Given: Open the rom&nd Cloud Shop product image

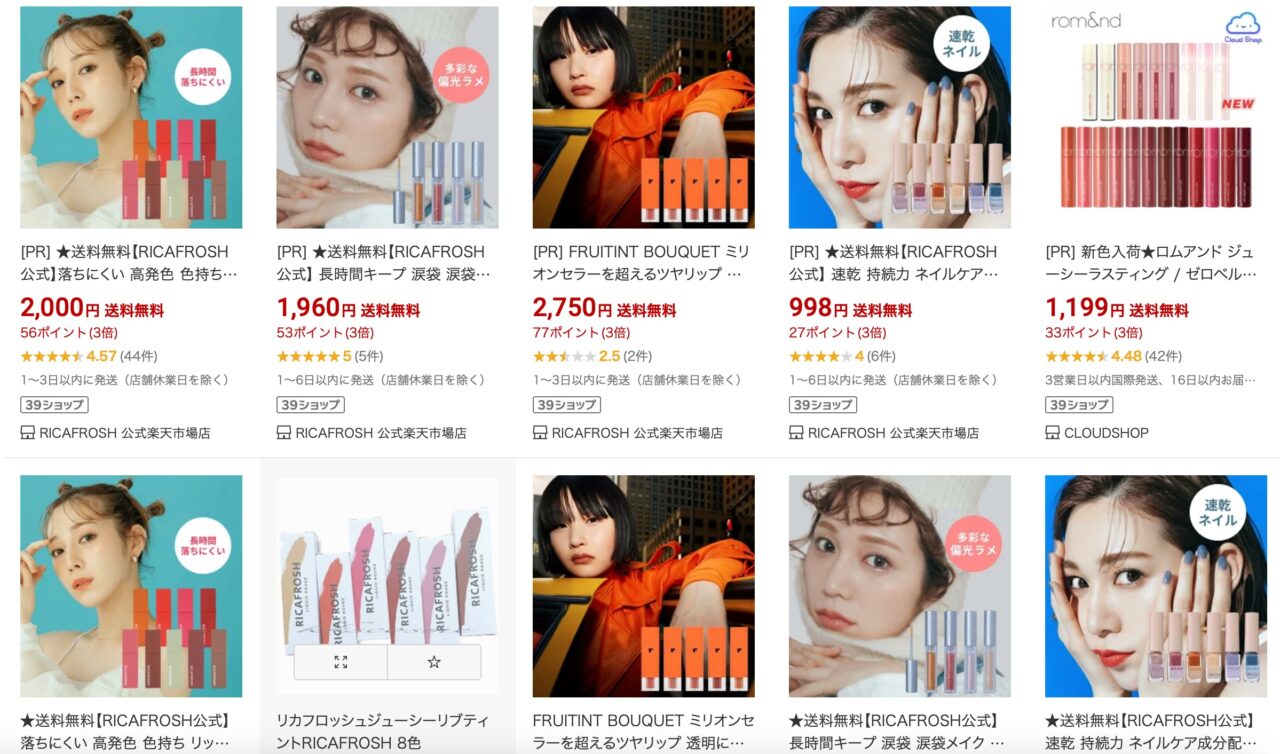Looking at the screenshot, I should pos(1155,117).
